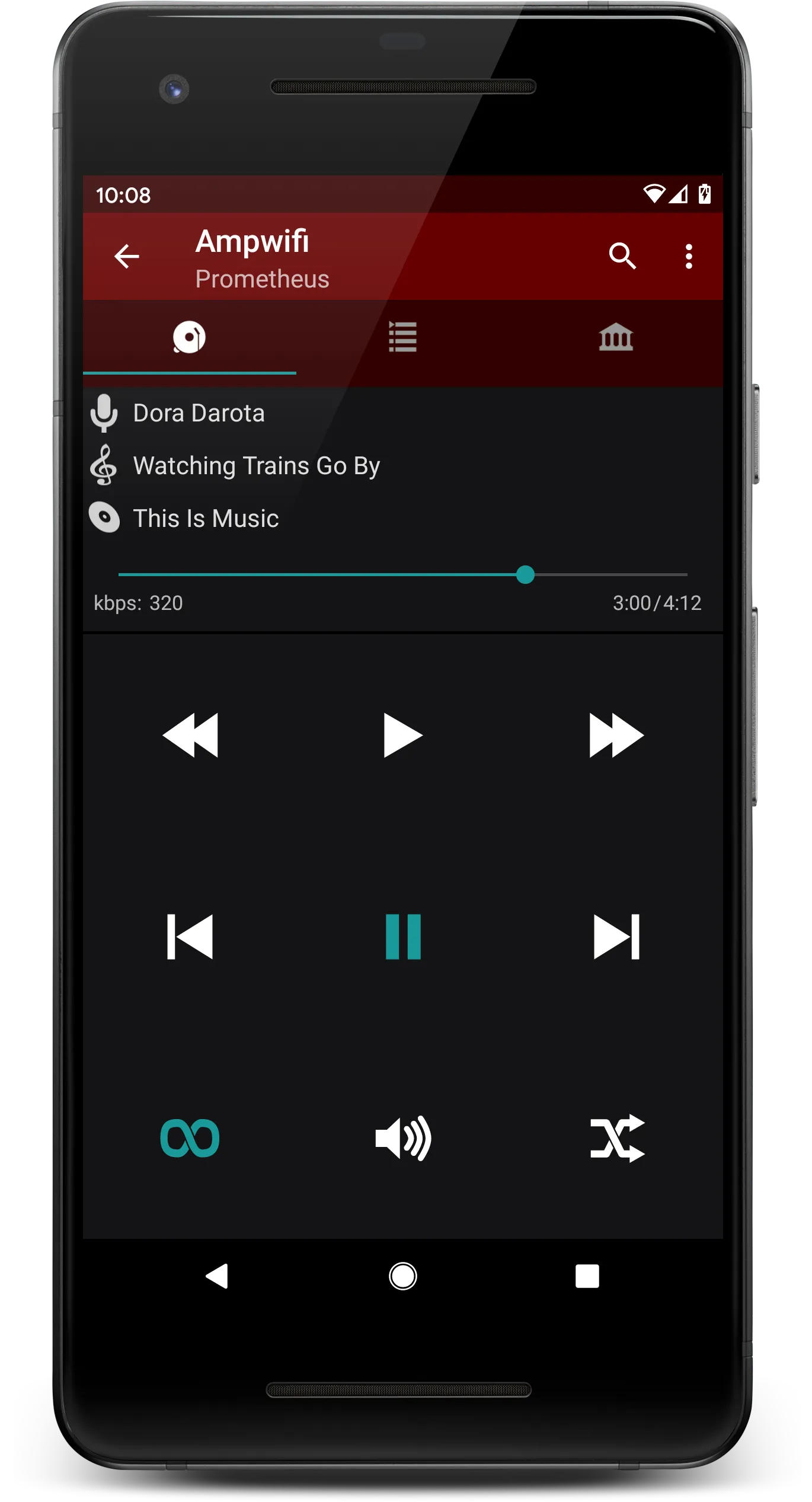Tap the seek bar handle
This screenshot has width=812, height=1502.
525,574
